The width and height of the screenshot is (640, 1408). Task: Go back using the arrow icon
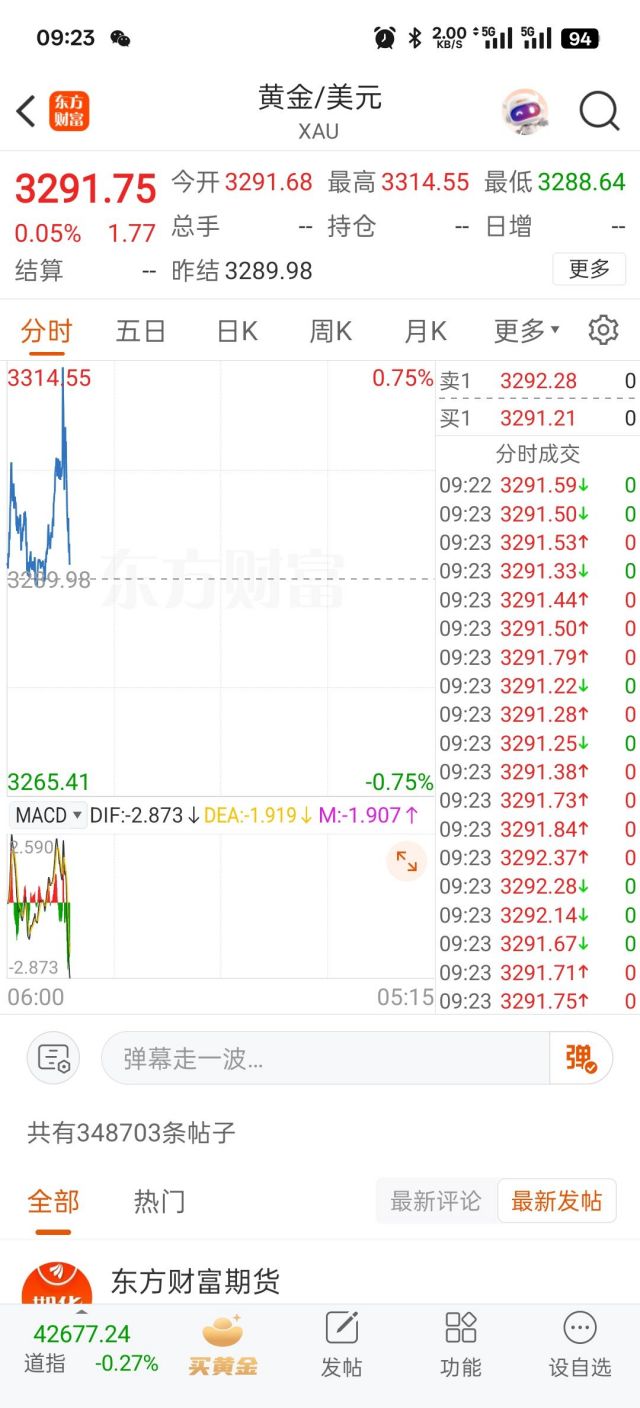[x=26, y=111]
